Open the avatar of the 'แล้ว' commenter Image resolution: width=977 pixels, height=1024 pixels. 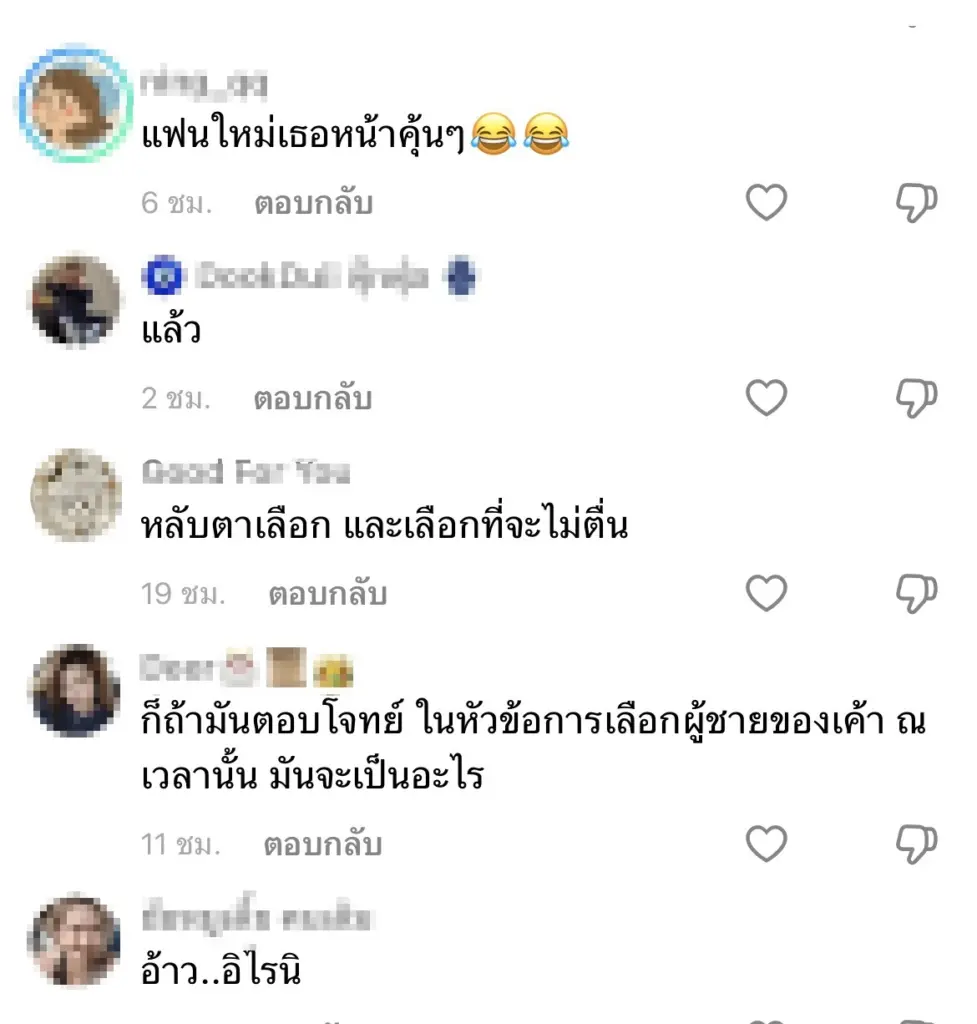pyautogui.click(x=75, y=300)
